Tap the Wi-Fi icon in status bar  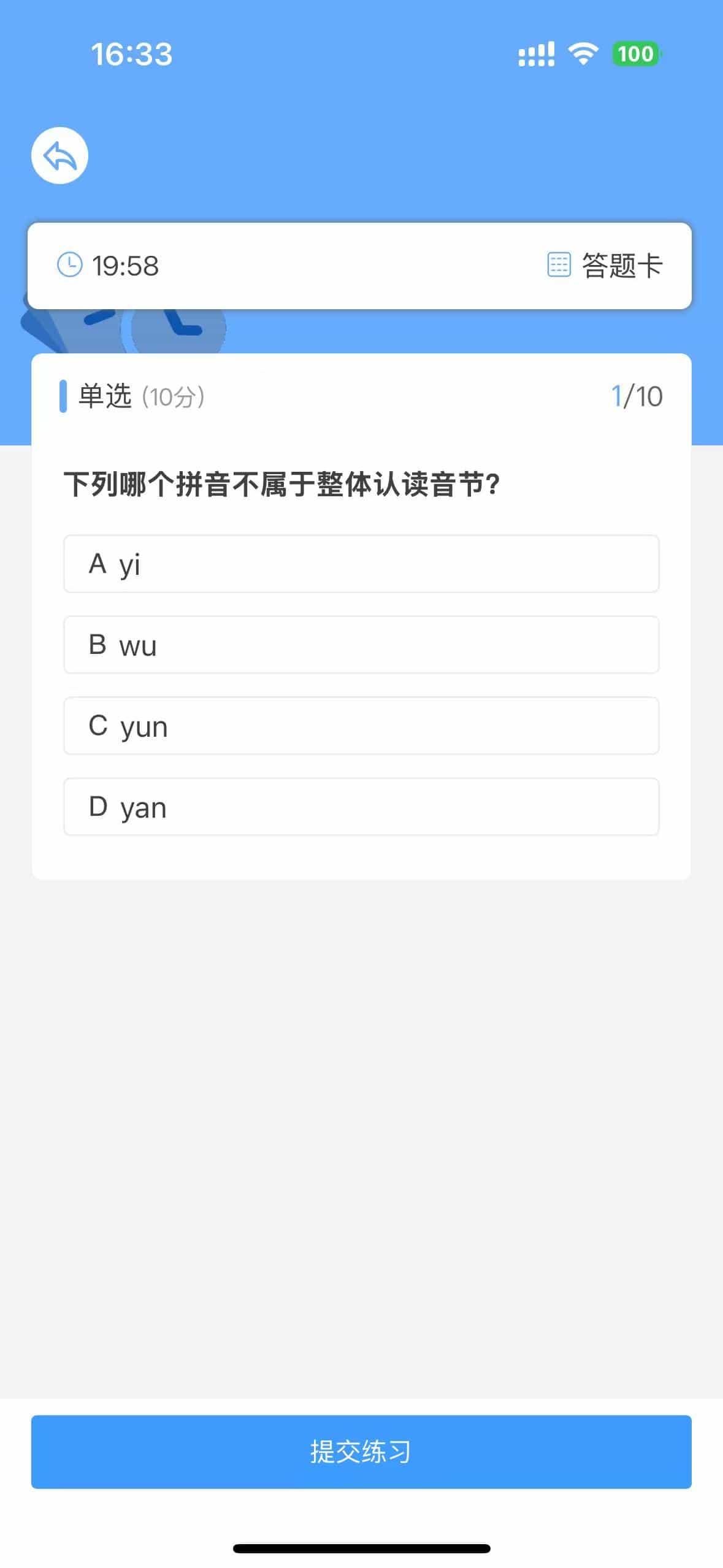[583, 54]
